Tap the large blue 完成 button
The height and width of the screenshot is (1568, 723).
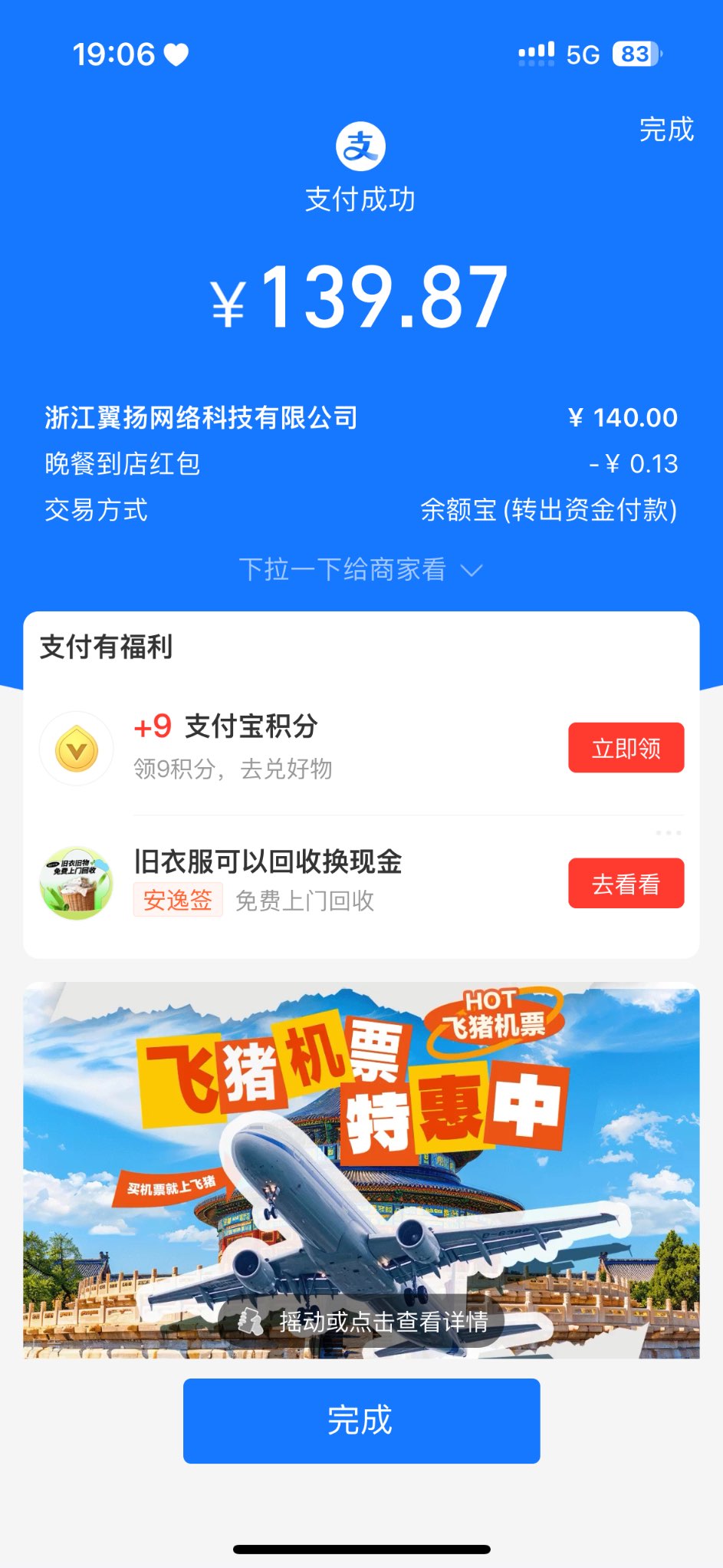pyautogui.click(x=361, y=1421)
